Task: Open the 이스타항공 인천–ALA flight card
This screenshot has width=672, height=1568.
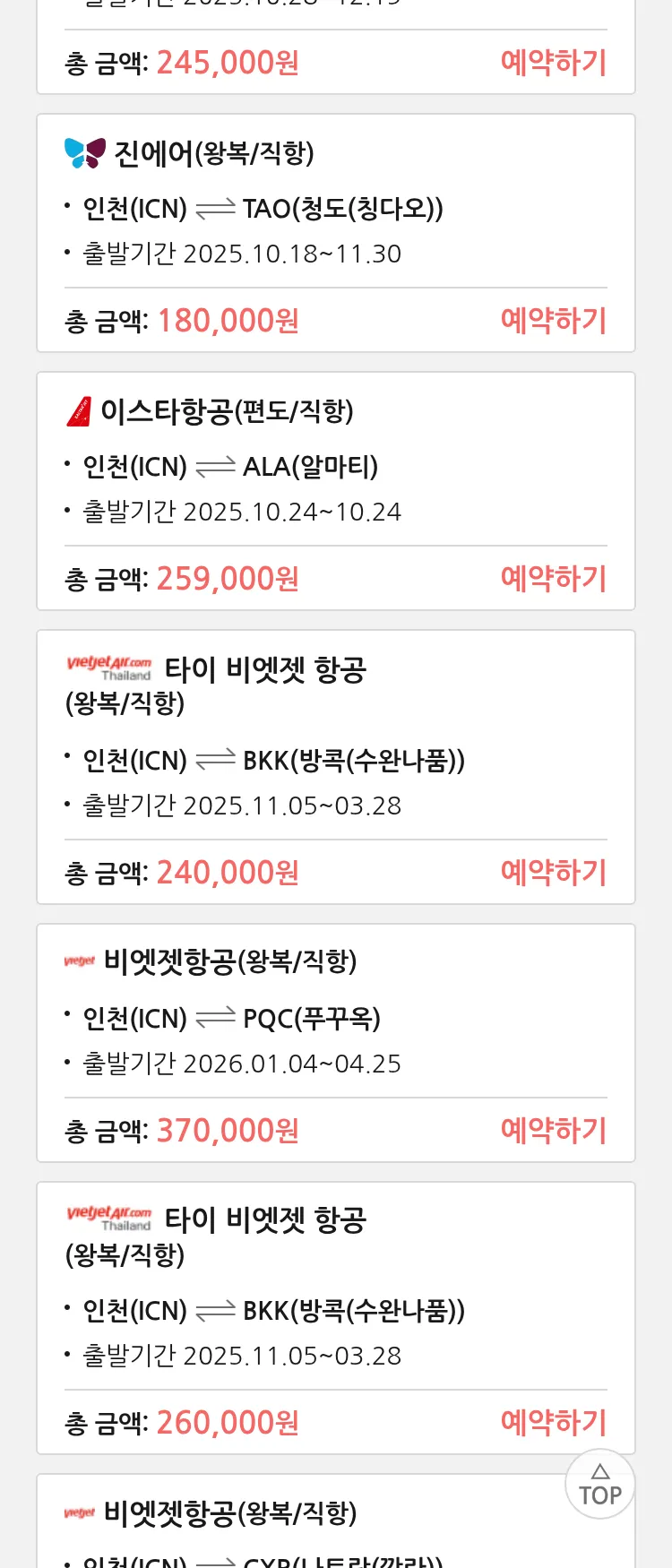Action: pos(335,466)
